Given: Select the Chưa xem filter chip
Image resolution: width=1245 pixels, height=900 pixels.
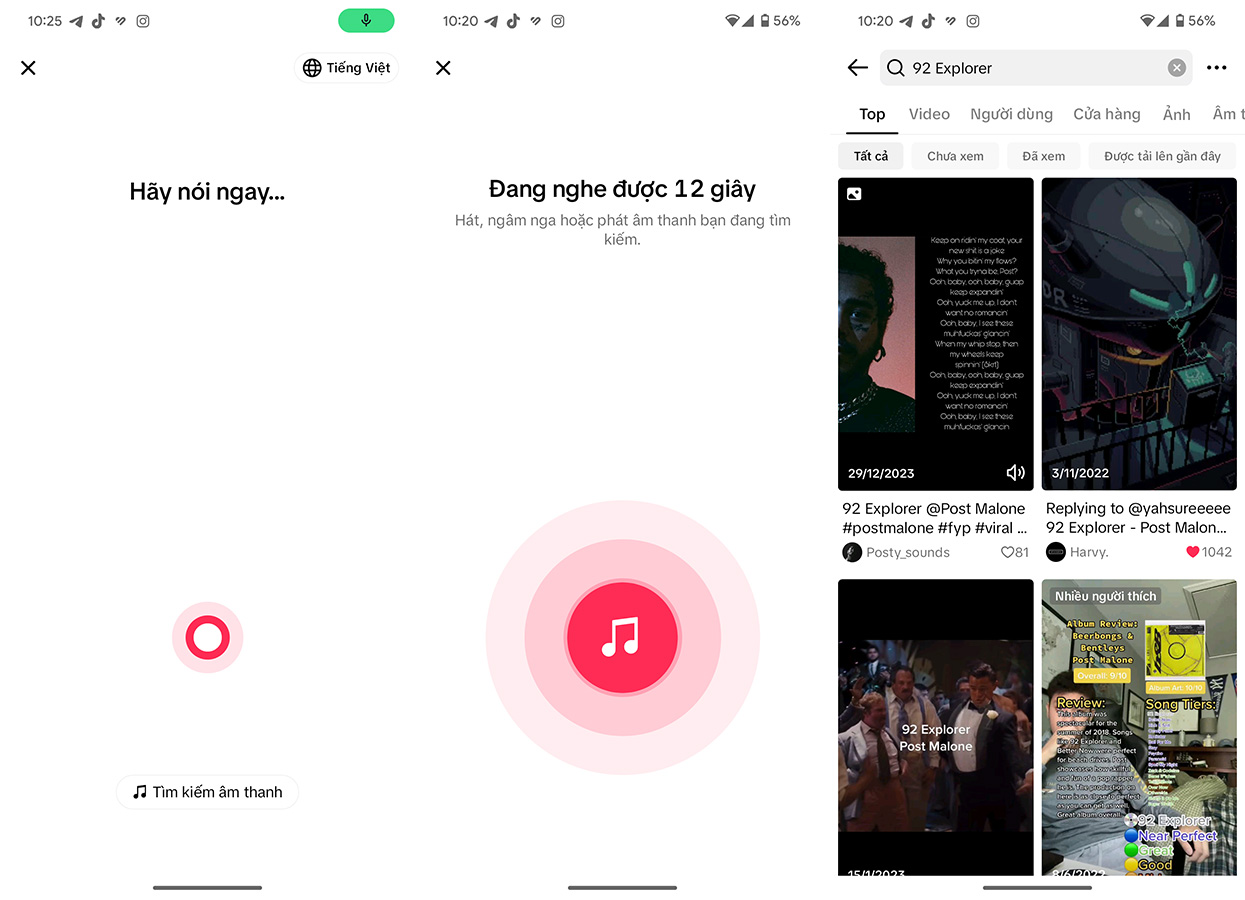Looking at the screenshot, I should [955, 156].
